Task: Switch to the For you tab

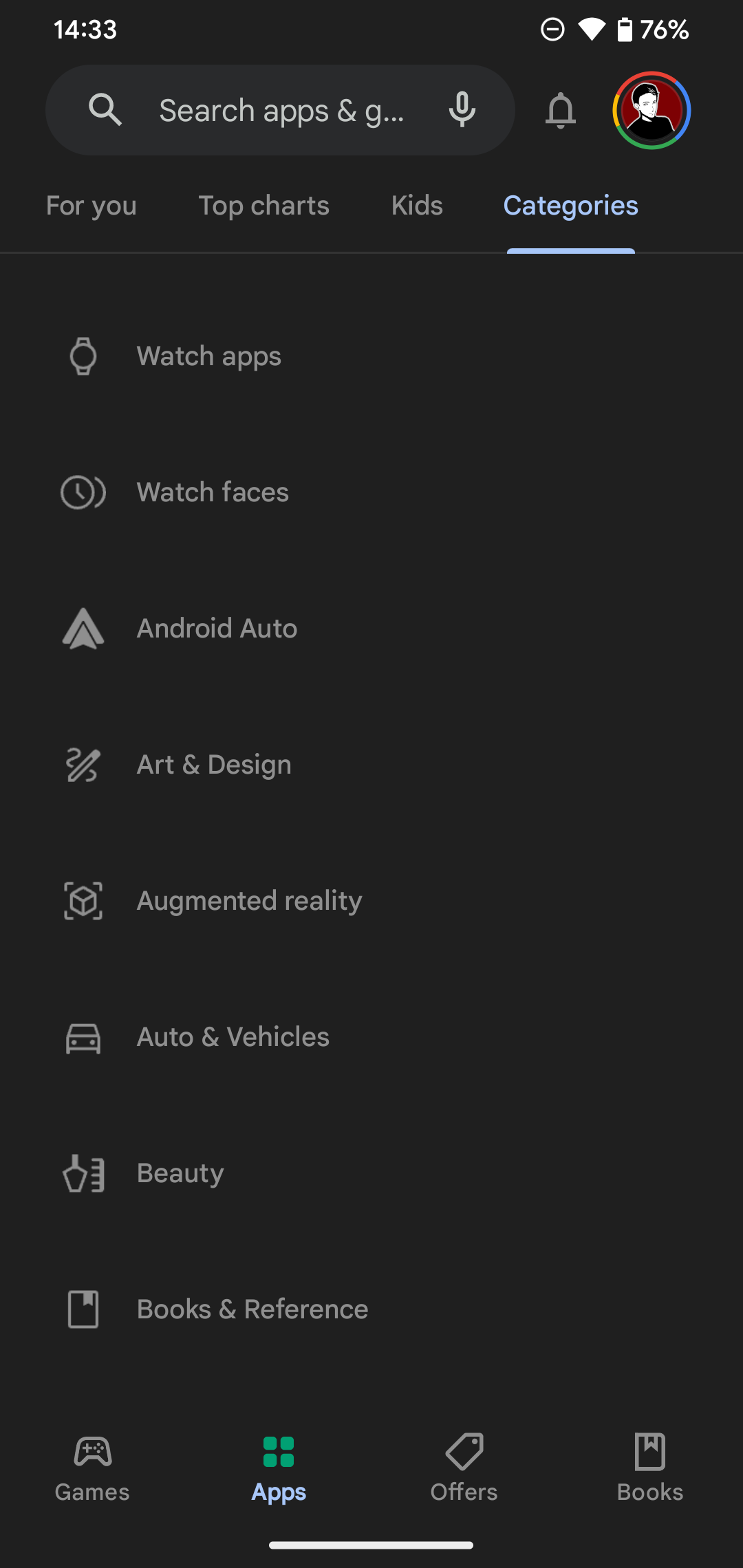Action: (x=91, y=205)
